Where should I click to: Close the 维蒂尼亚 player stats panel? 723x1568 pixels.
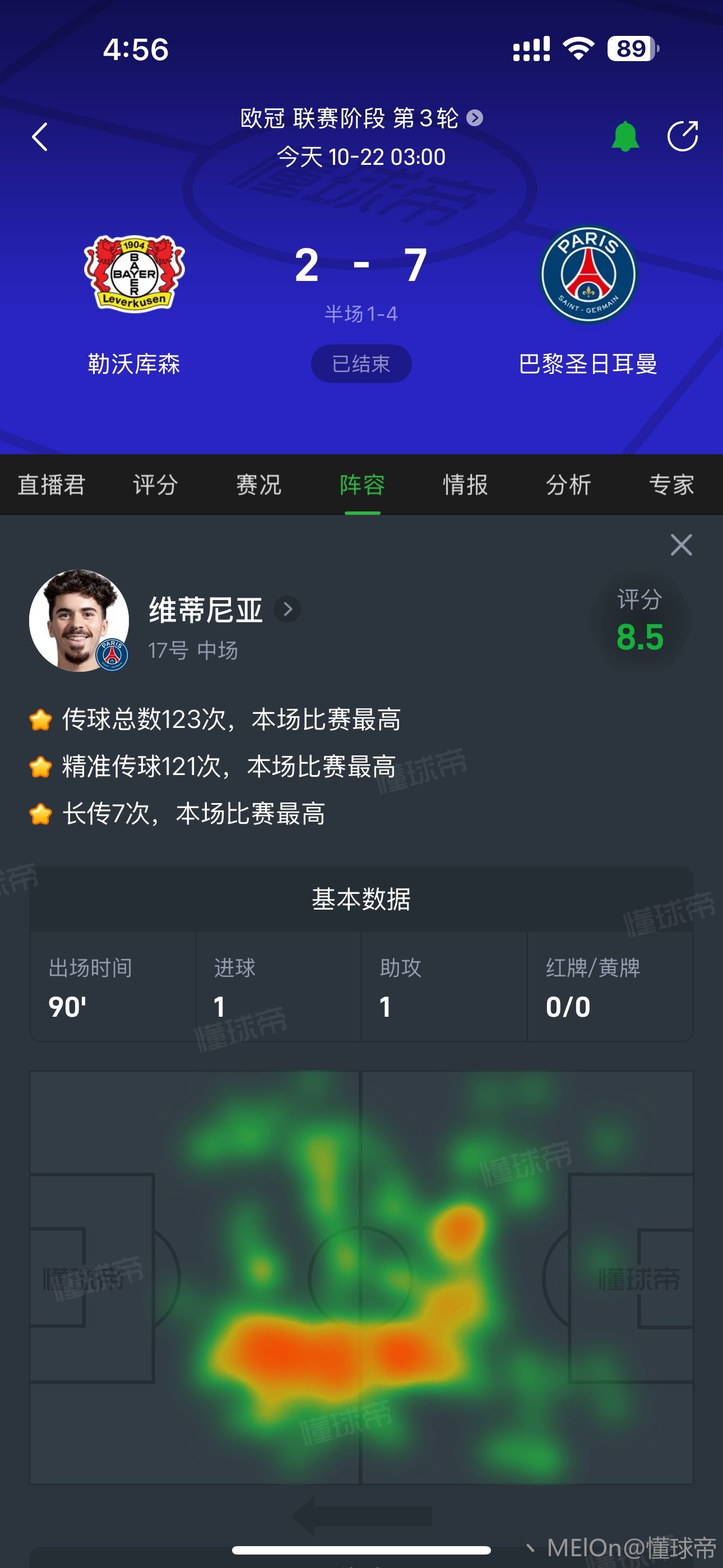point(681,545)
